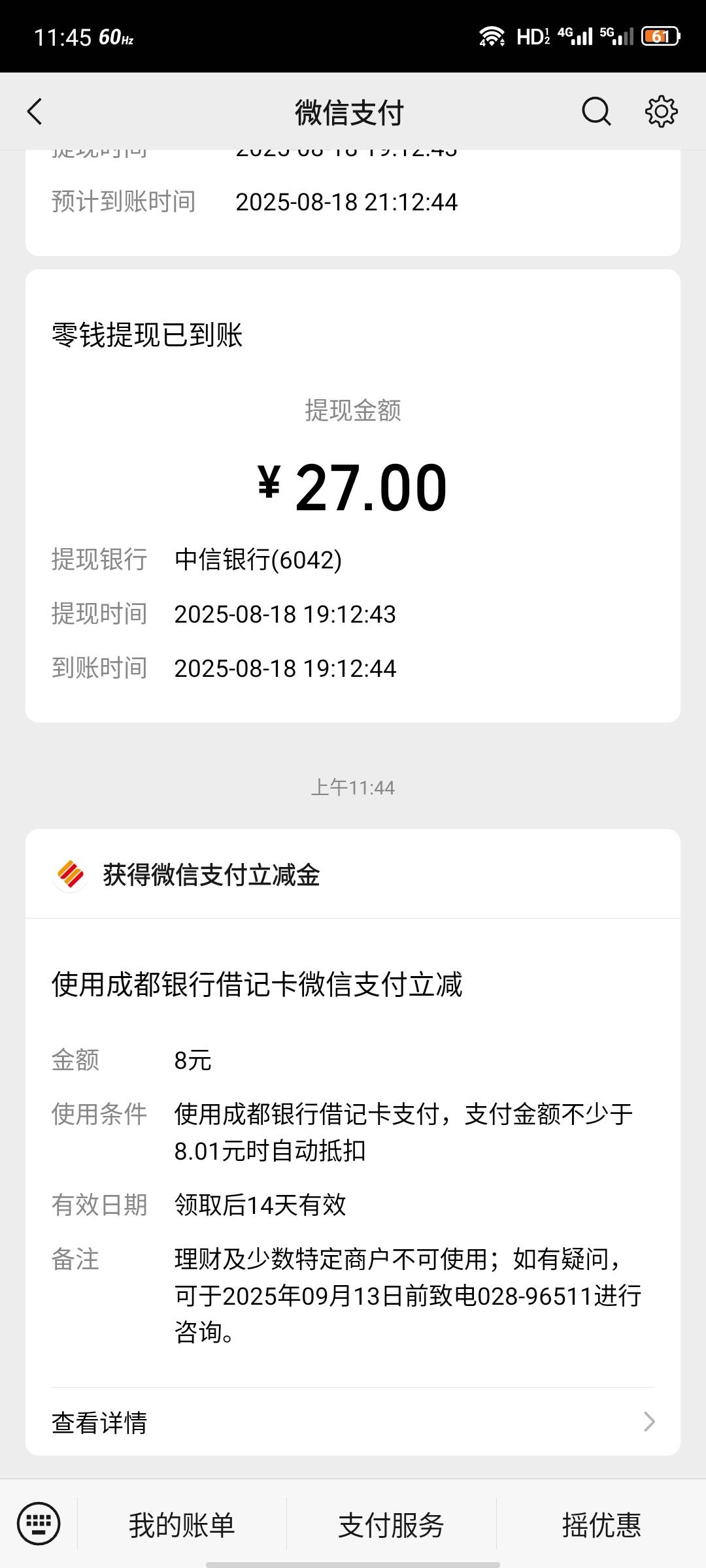The width and height of the screenshot is (706, 1568).
Task: Open search in WeChat Pay header
Action: click(x=596, y=112)
